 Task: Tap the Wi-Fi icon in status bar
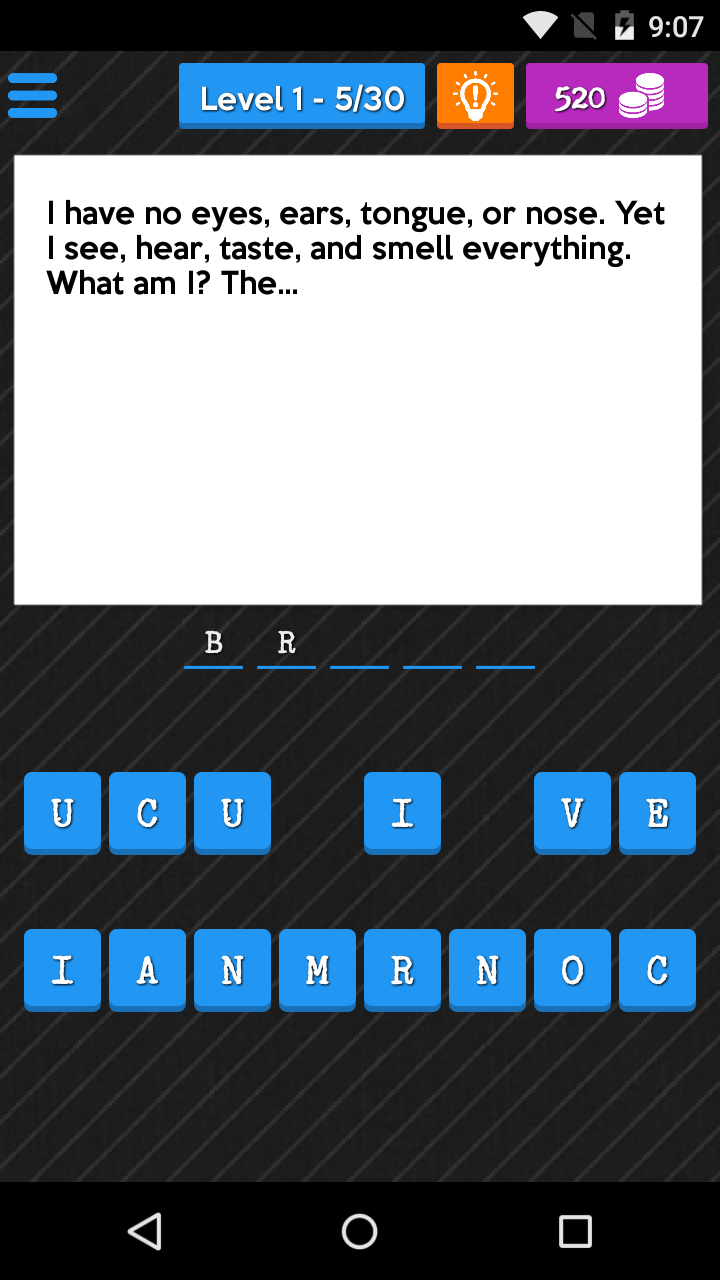[542, 25]
